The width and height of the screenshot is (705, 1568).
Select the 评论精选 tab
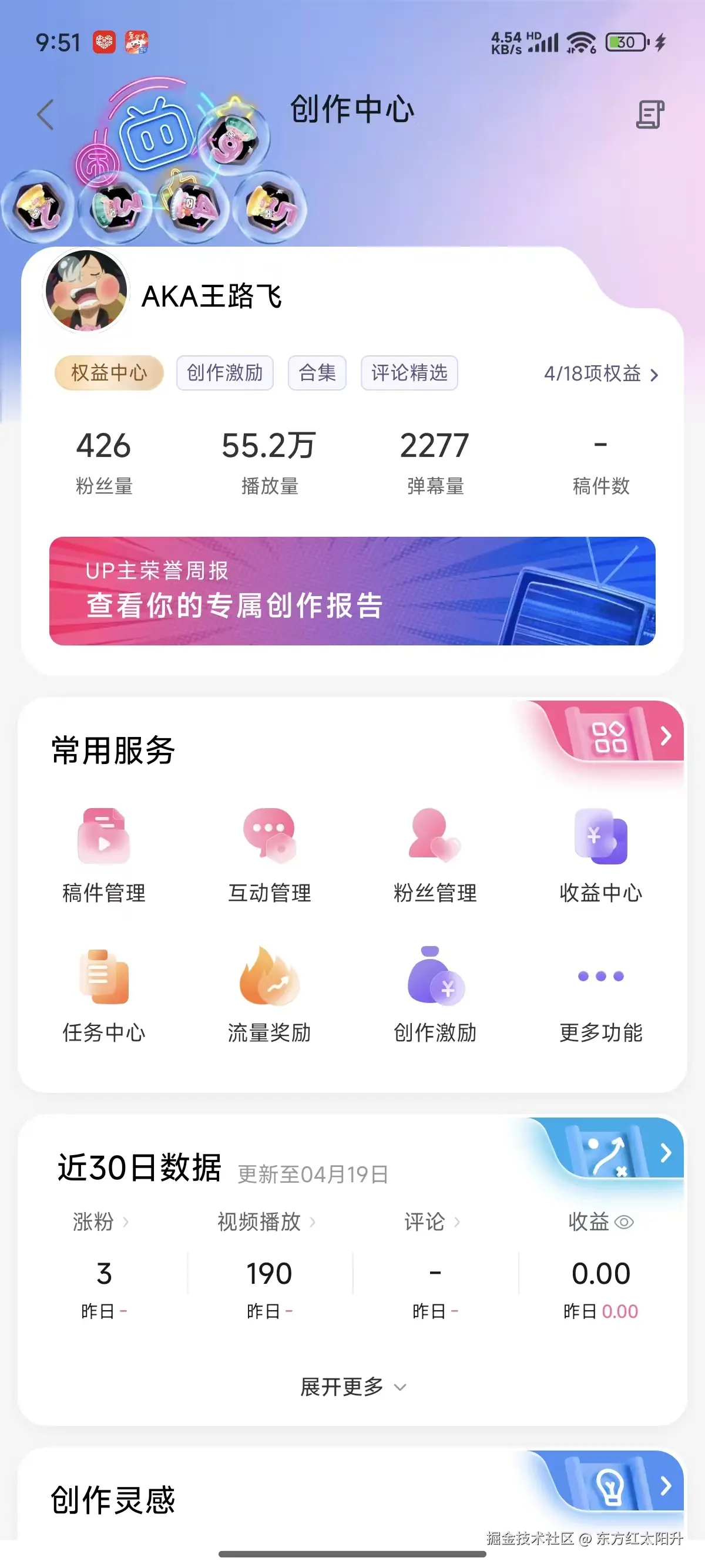pyautogui.click(x=408, y=374)
